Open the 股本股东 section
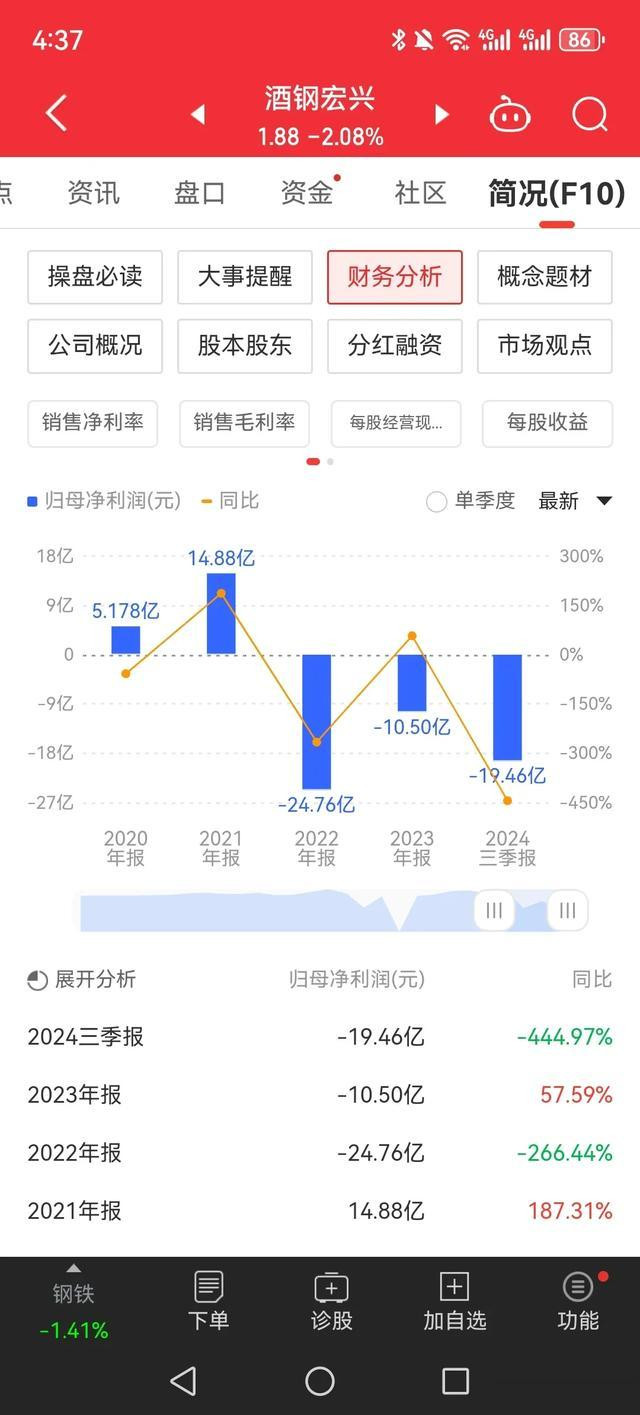640x1415 pixels. [x=245, y=346]
